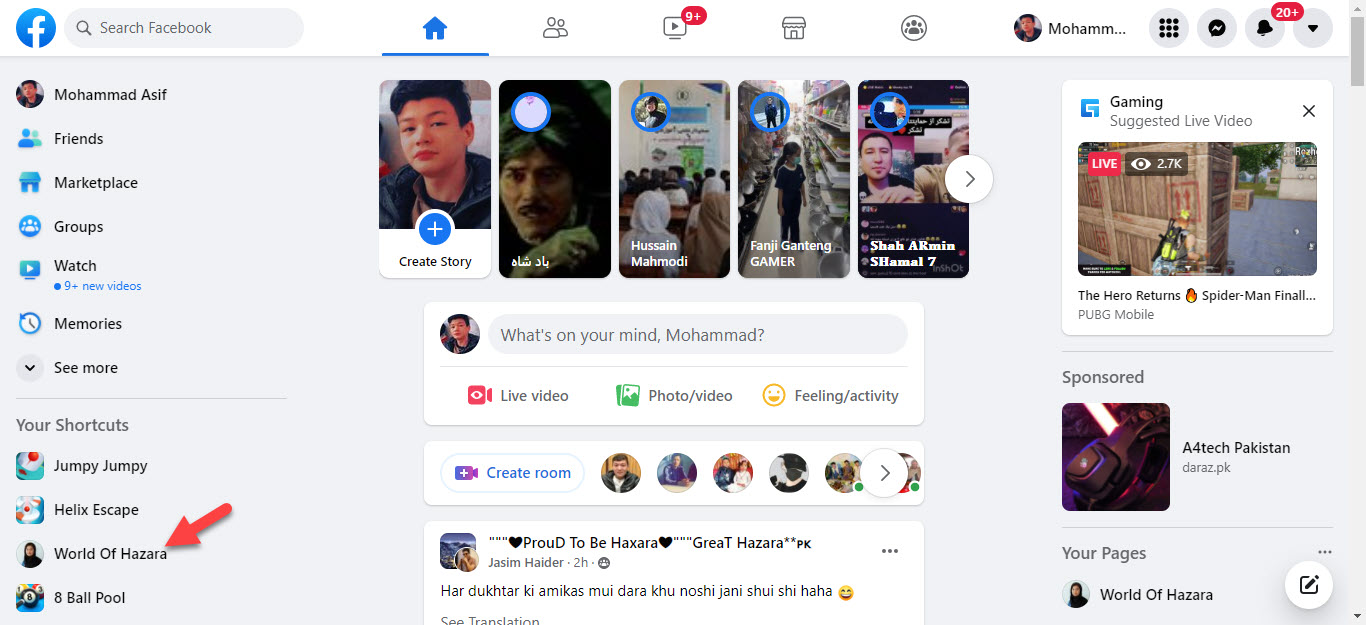Add a Photo/video post
The height and width of the screenshot is (625, 1366).
pyautogui.click(x=674, y=395)
